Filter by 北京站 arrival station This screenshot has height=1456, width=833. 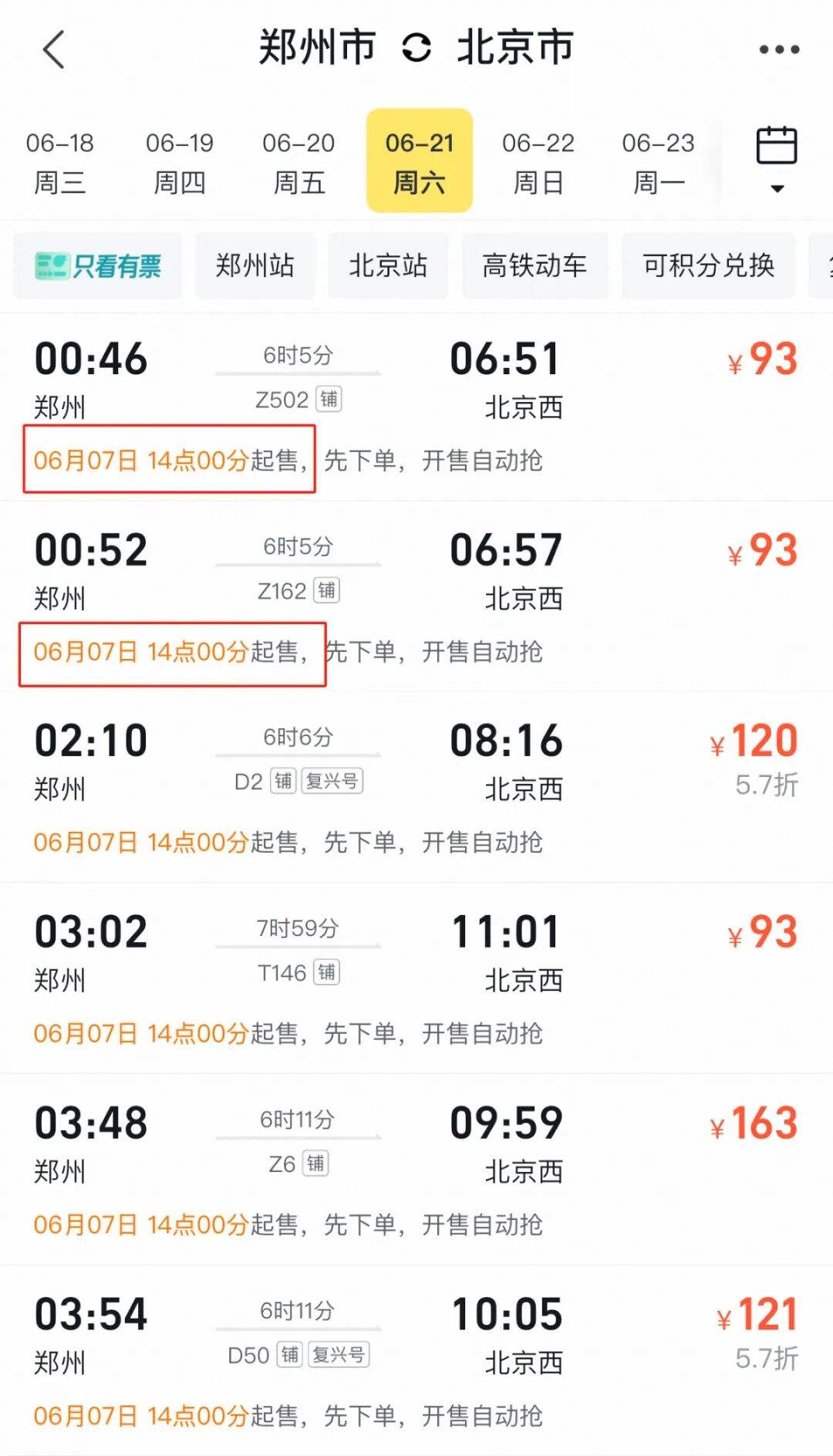pos(388,265)
